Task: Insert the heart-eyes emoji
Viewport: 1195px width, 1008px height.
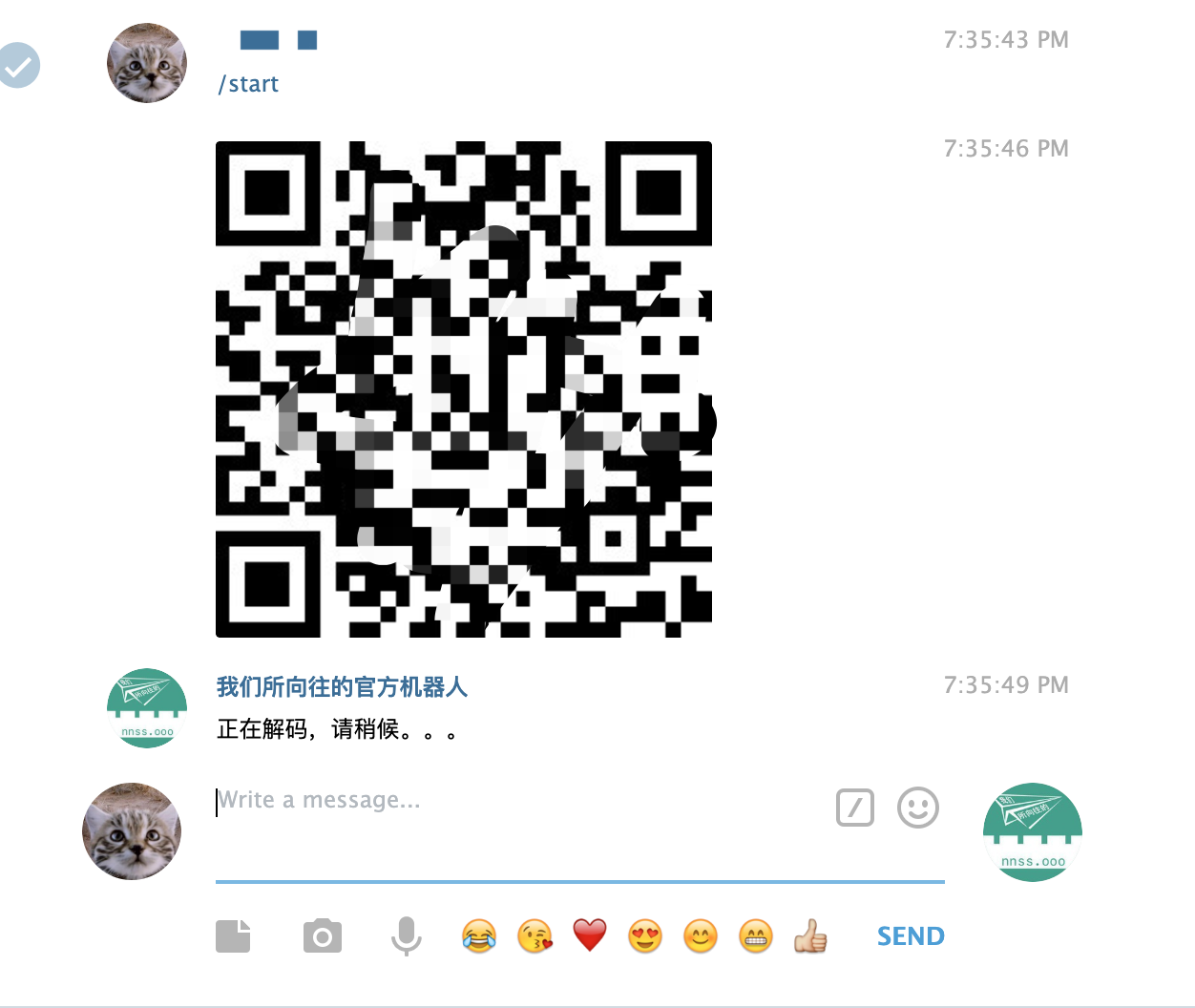Action: pos(645,936)
